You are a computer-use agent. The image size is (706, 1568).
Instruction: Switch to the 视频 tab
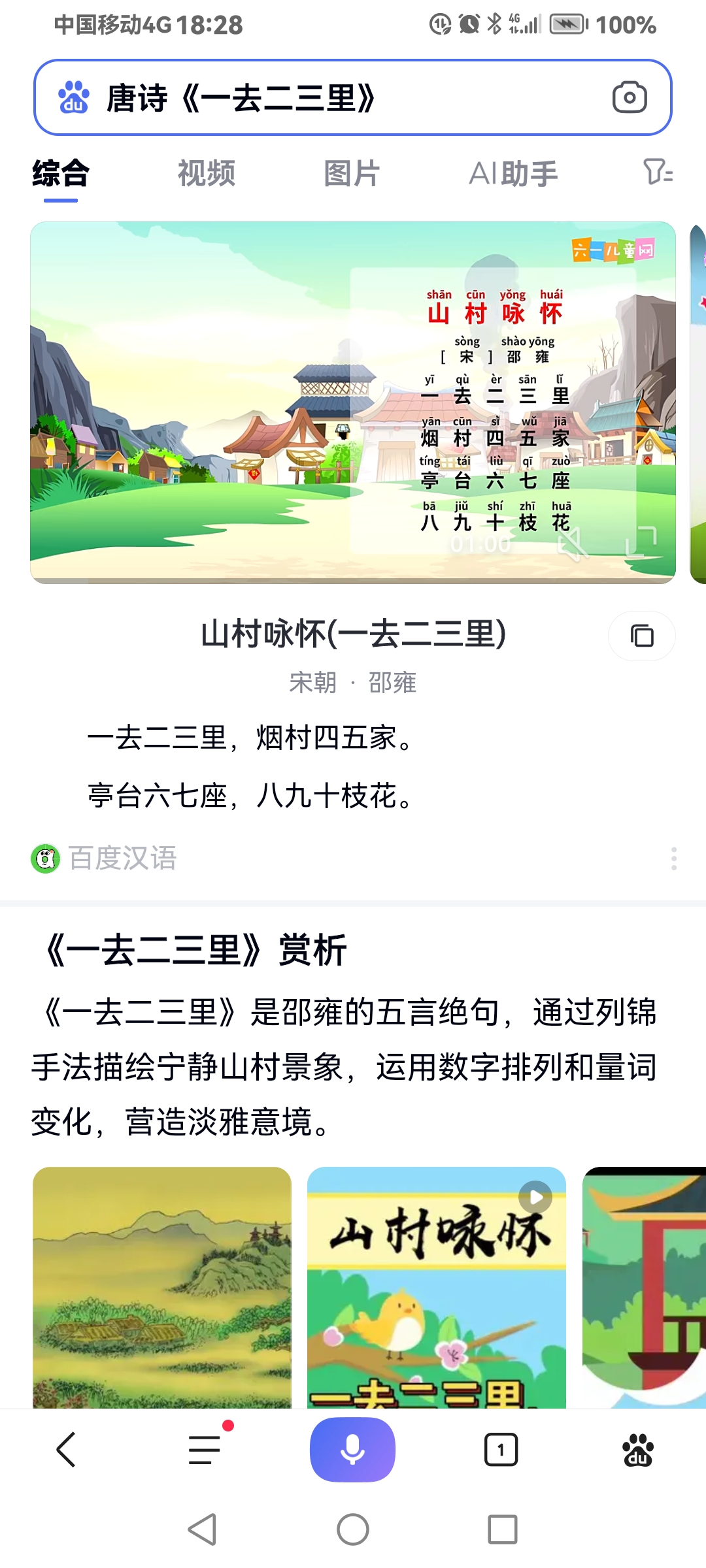click(207, 174)
